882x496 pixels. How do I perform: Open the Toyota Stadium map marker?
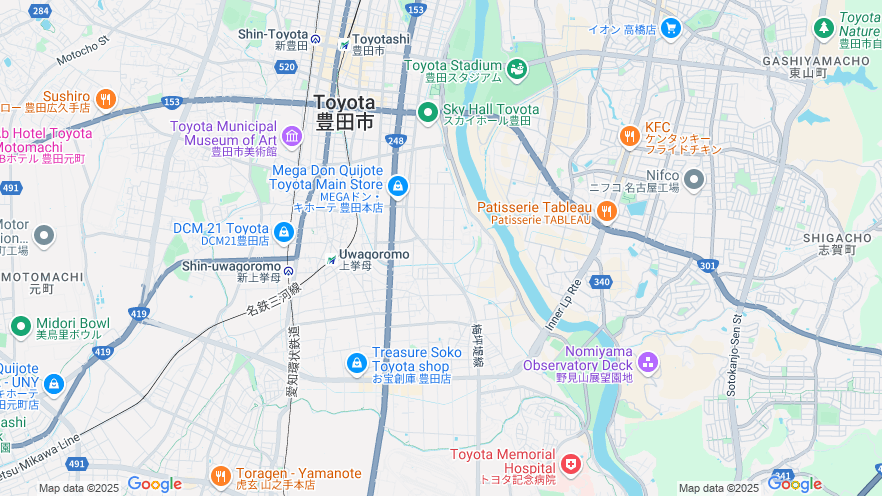(x=517, y=69)
